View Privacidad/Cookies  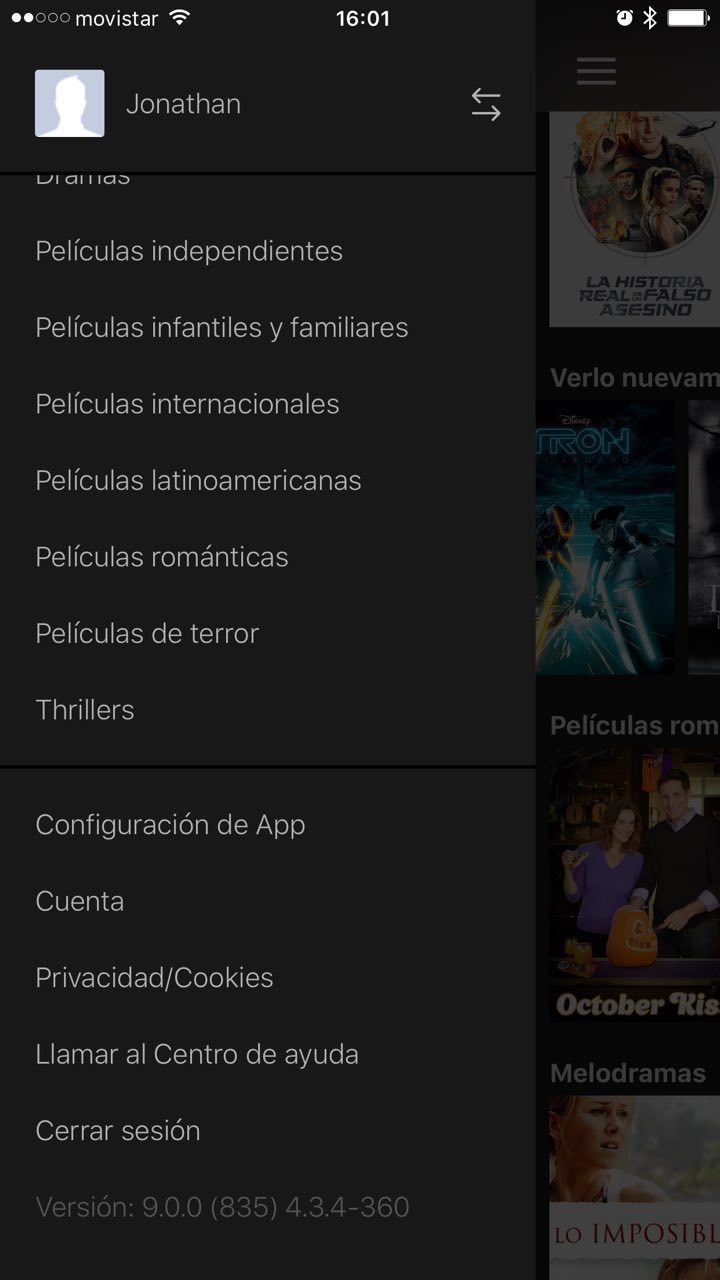[154, 978]
